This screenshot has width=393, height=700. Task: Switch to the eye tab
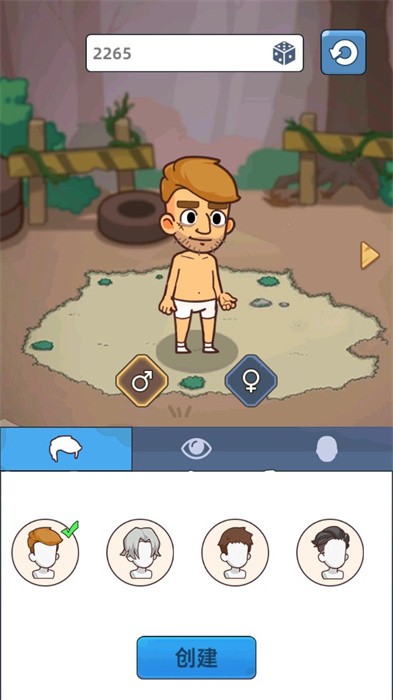(x=196, y=449)
